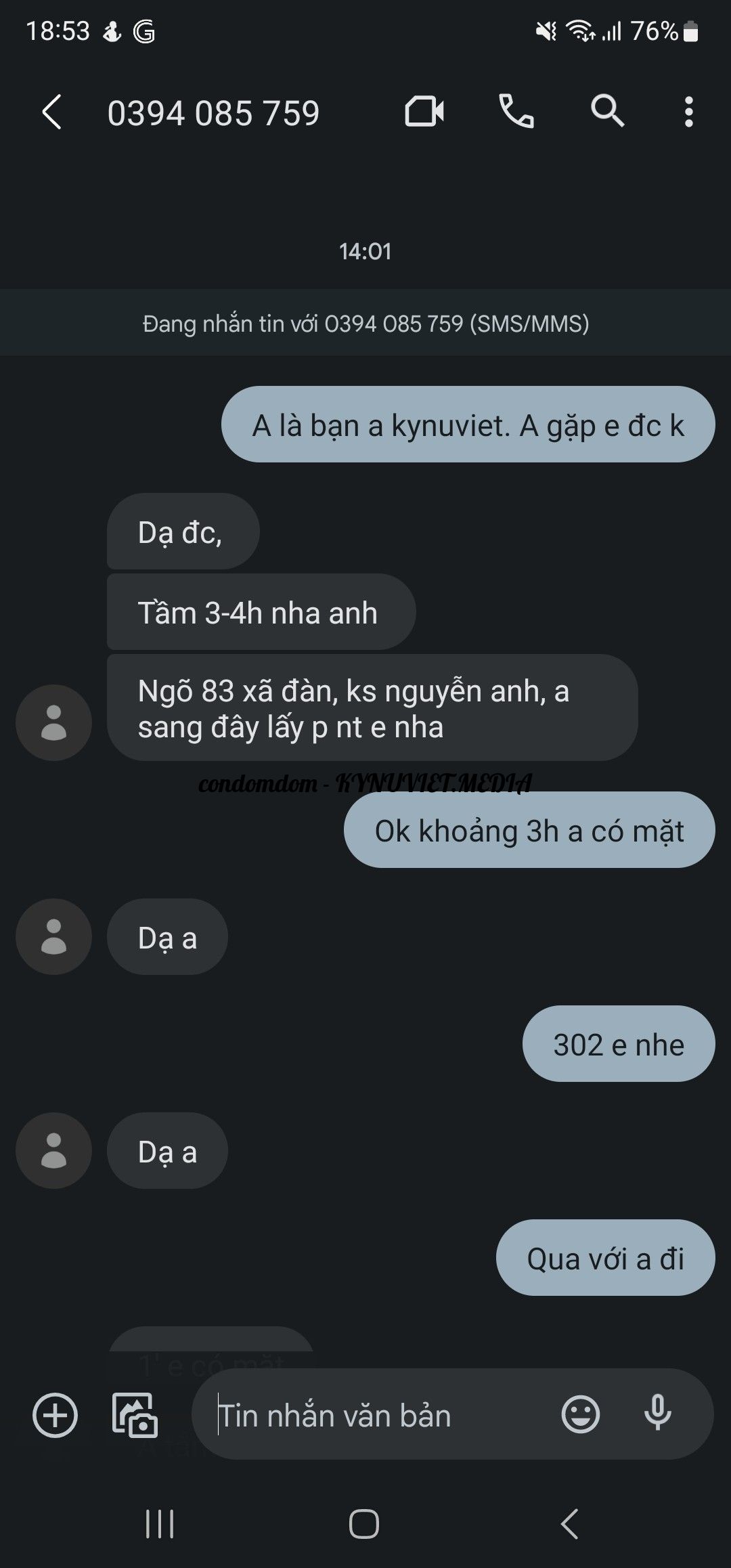Go back to the conversations list
The height and width of the screenshot is (1568, 731).
coord(52,112)
